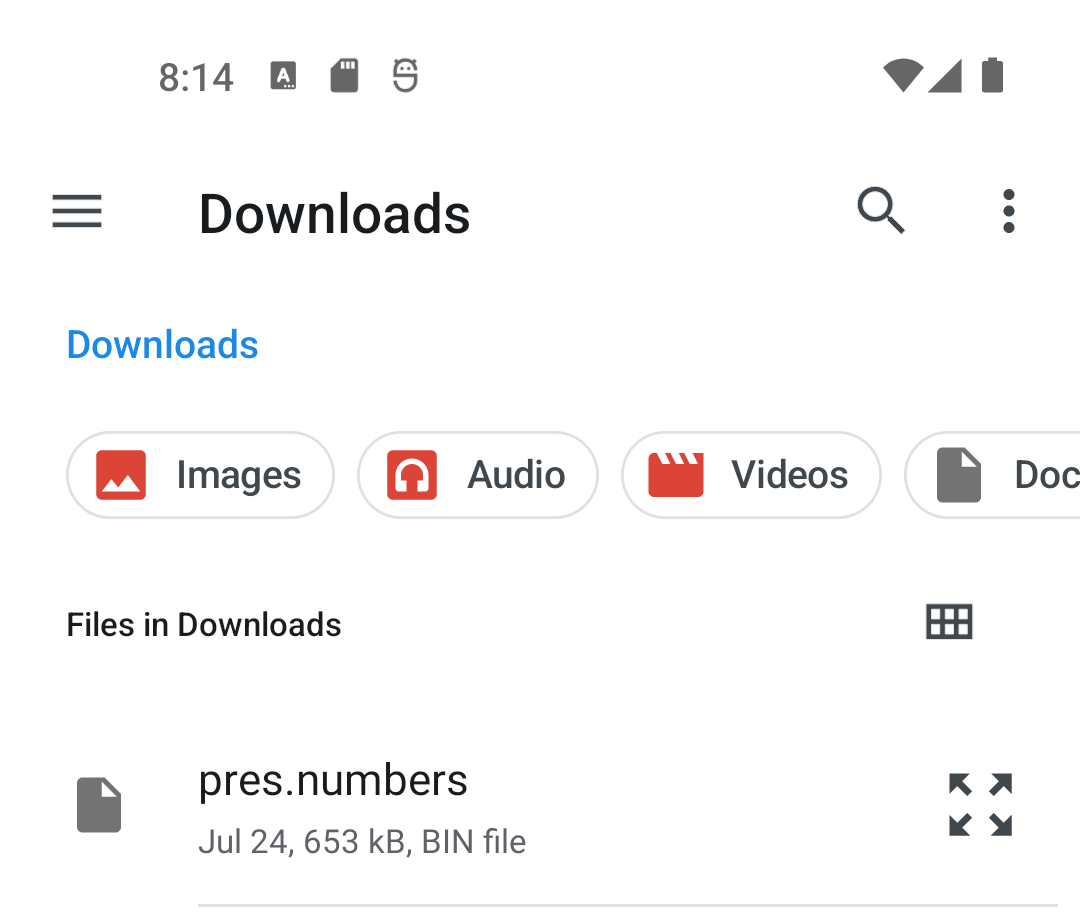Screen dimensions: 1080x920
Task: Filter by Audio chip
Action: 478,475
